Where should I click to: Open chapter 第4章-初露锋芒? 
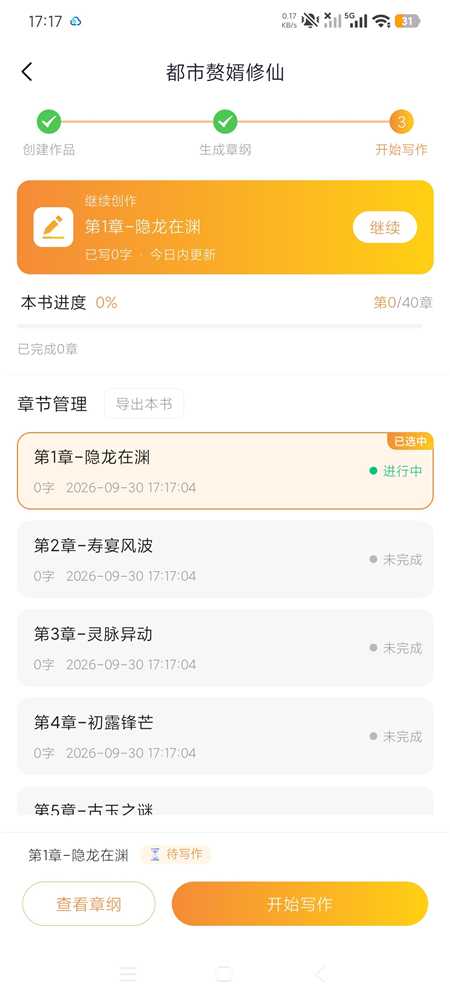(x=225, y=737)
